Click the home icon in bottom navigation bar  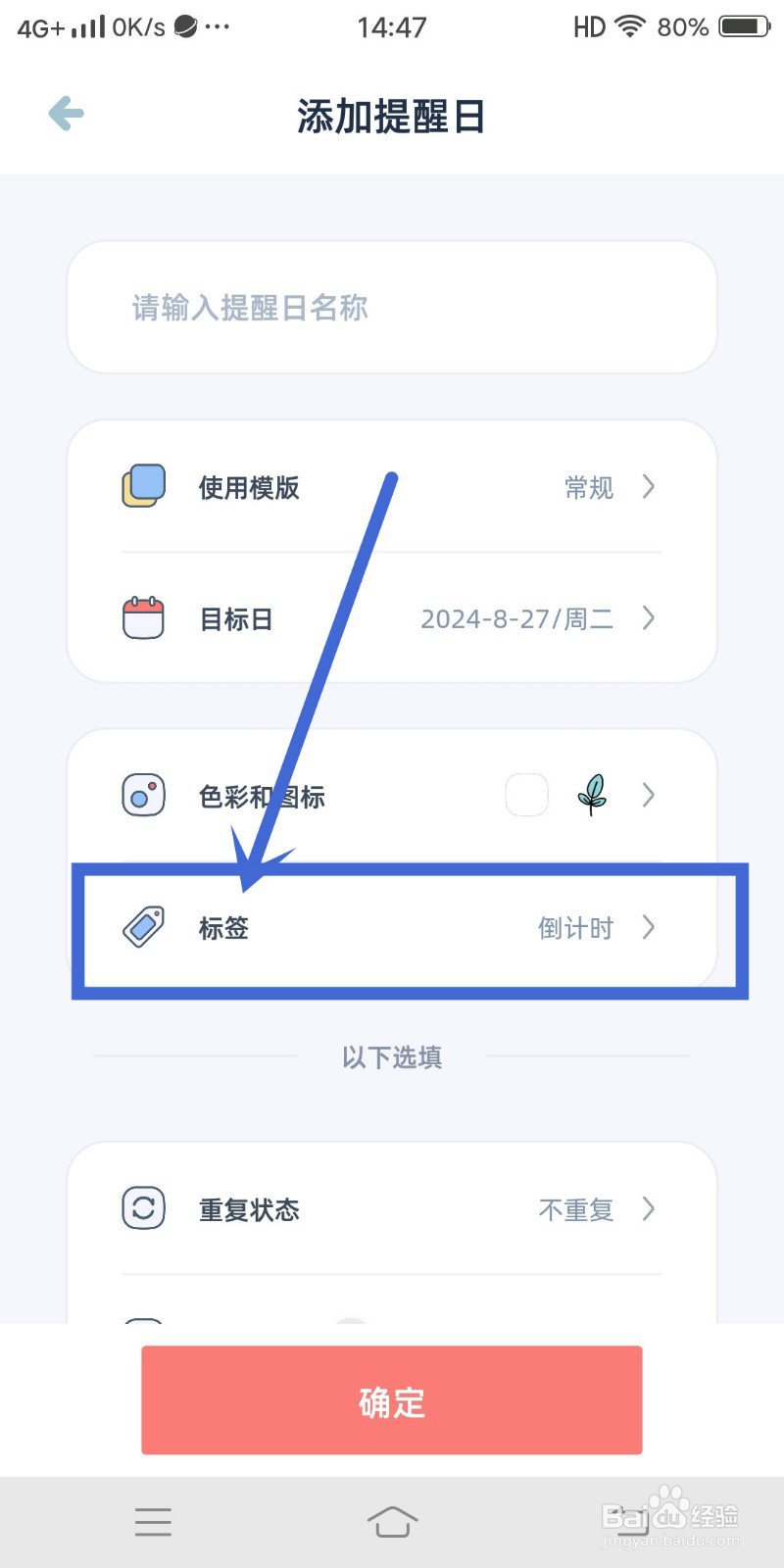tap(392, 1521)
